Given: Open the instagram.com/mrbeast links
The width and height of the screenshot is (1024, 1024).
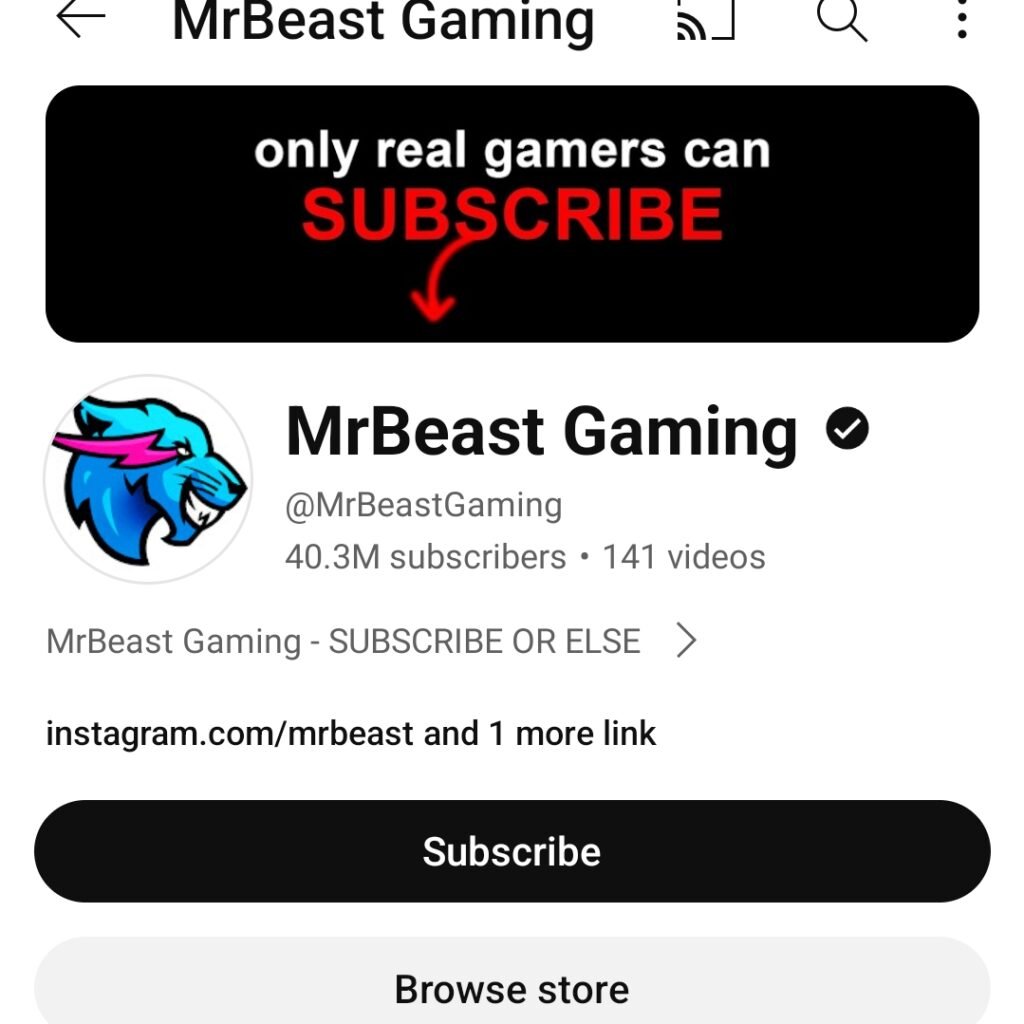Looking at the screenshot, I should 351,734.
